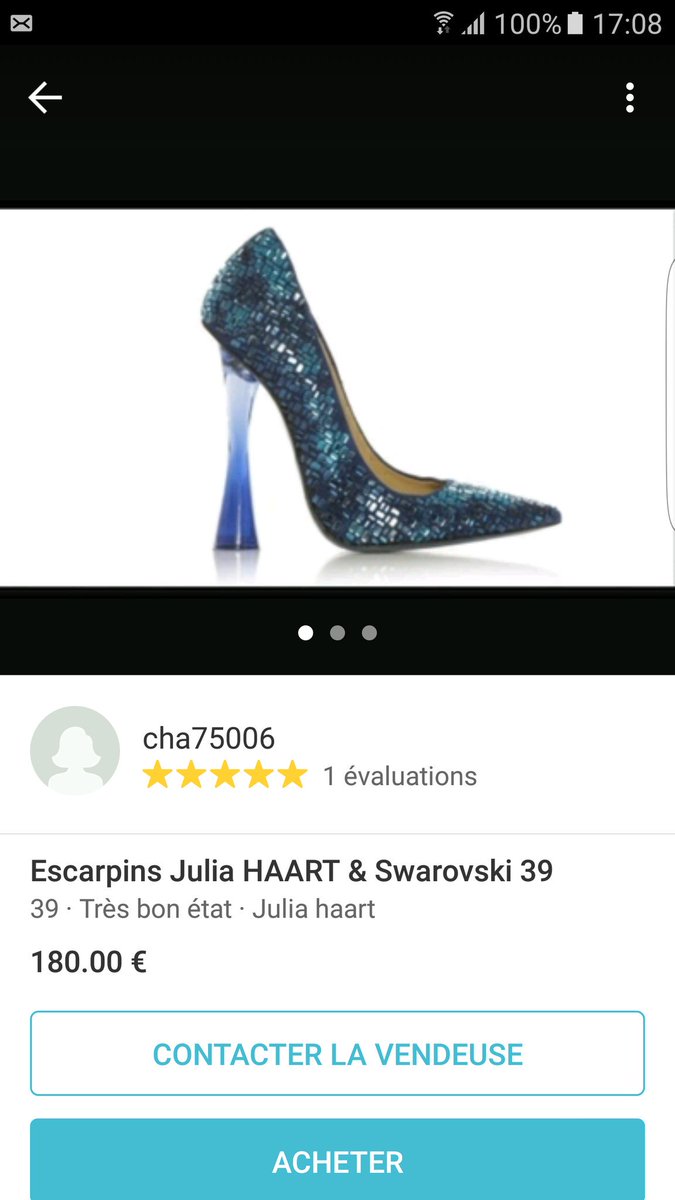The height and width of the screenshot is (1200, 675).
Task: Go back using the top arrow
Action: pos(45,97)
